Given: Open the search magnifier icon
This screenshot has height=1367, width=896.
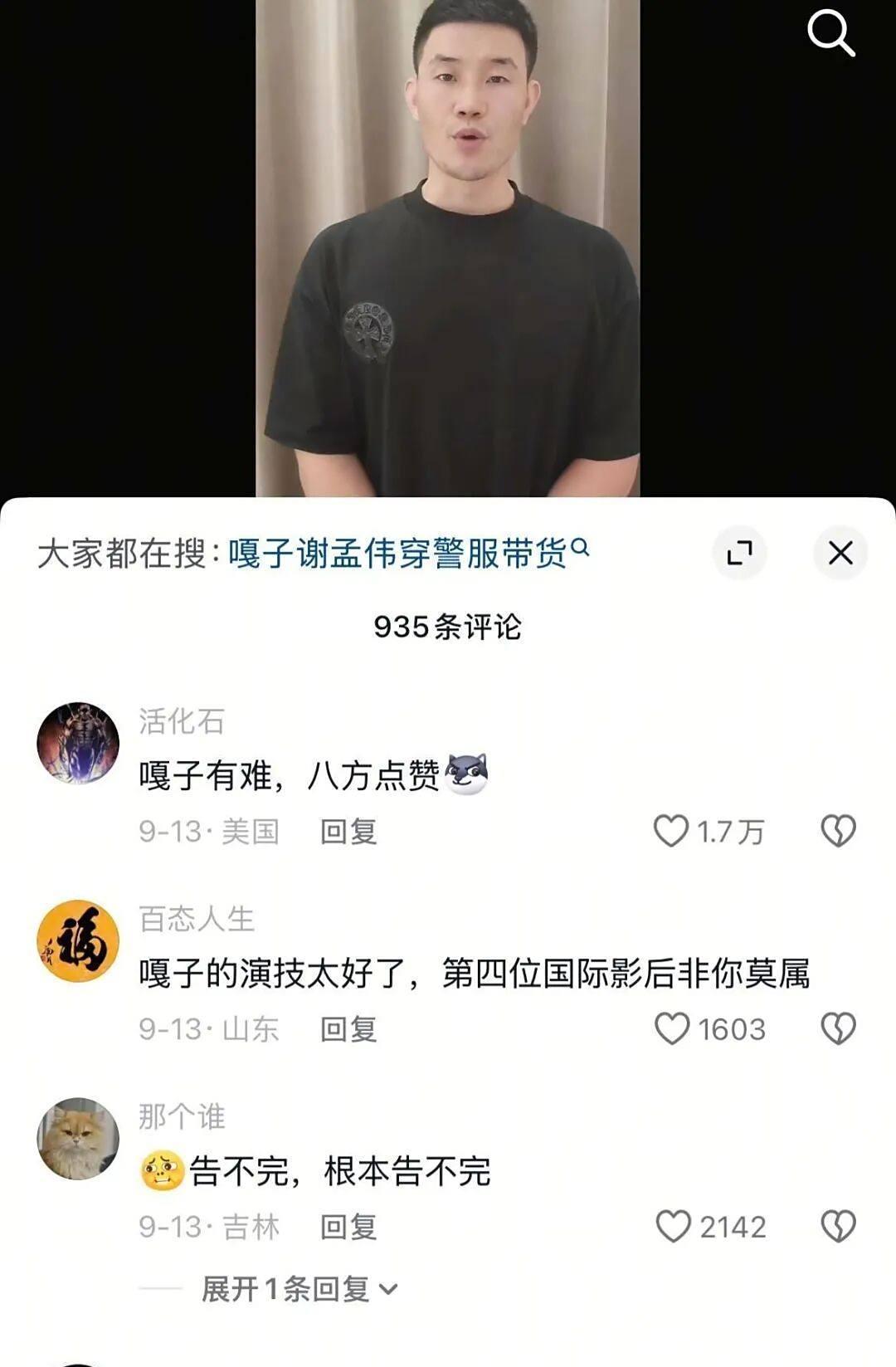Looking at the screenshot, I should tap(830, 33).
